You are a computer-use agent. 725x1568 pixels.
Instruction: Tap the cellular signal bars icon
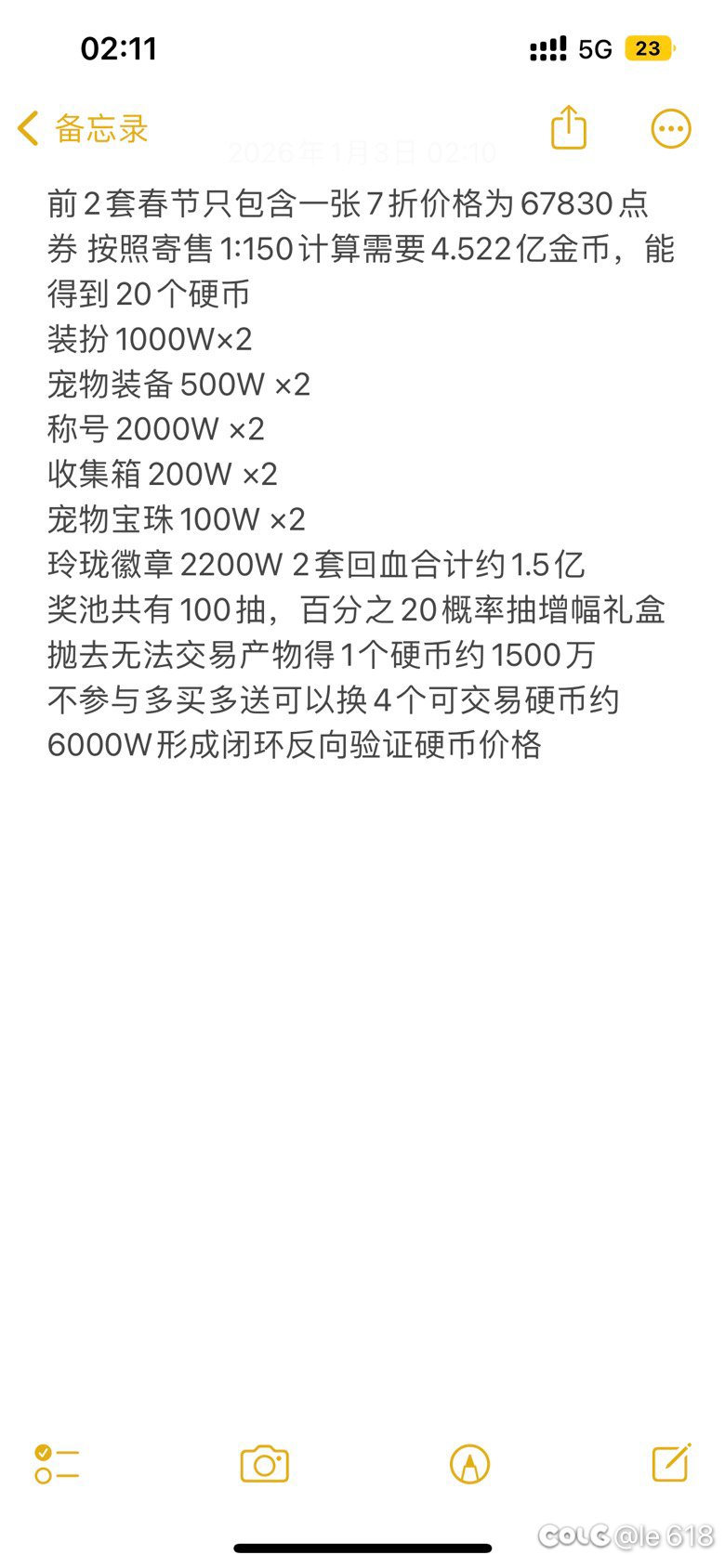[549, 48]
